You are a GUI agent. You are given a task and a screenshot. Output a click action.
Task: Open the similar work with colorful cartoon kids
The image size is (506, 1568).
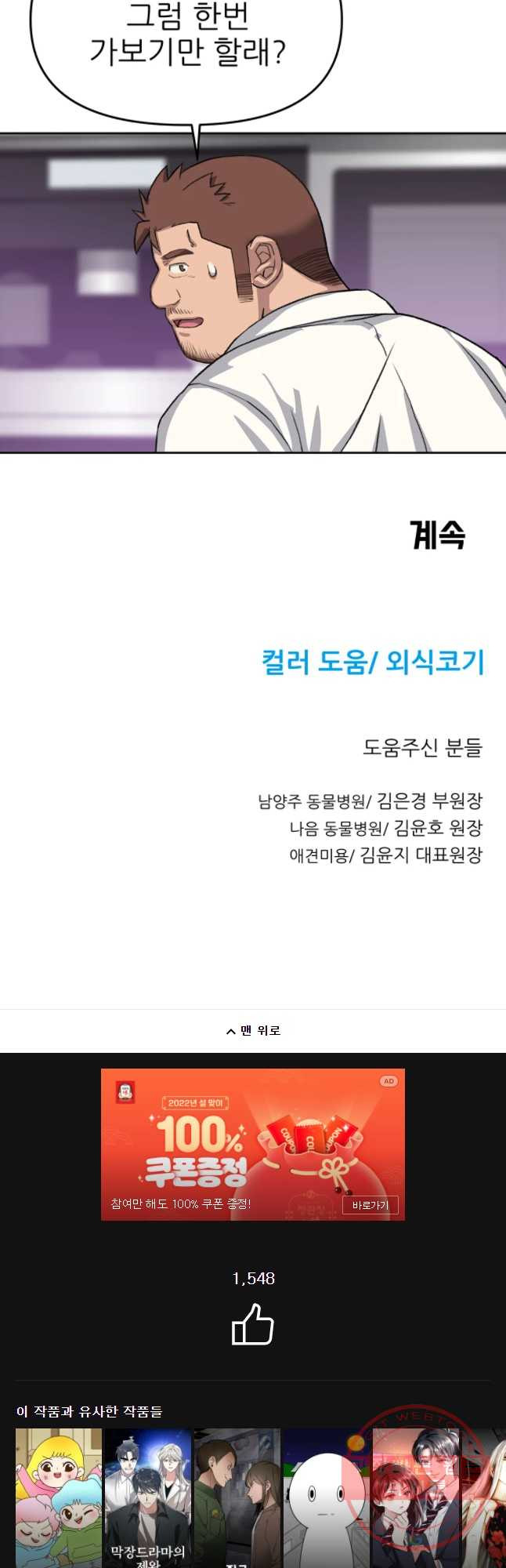click(x=59, y=1497)
